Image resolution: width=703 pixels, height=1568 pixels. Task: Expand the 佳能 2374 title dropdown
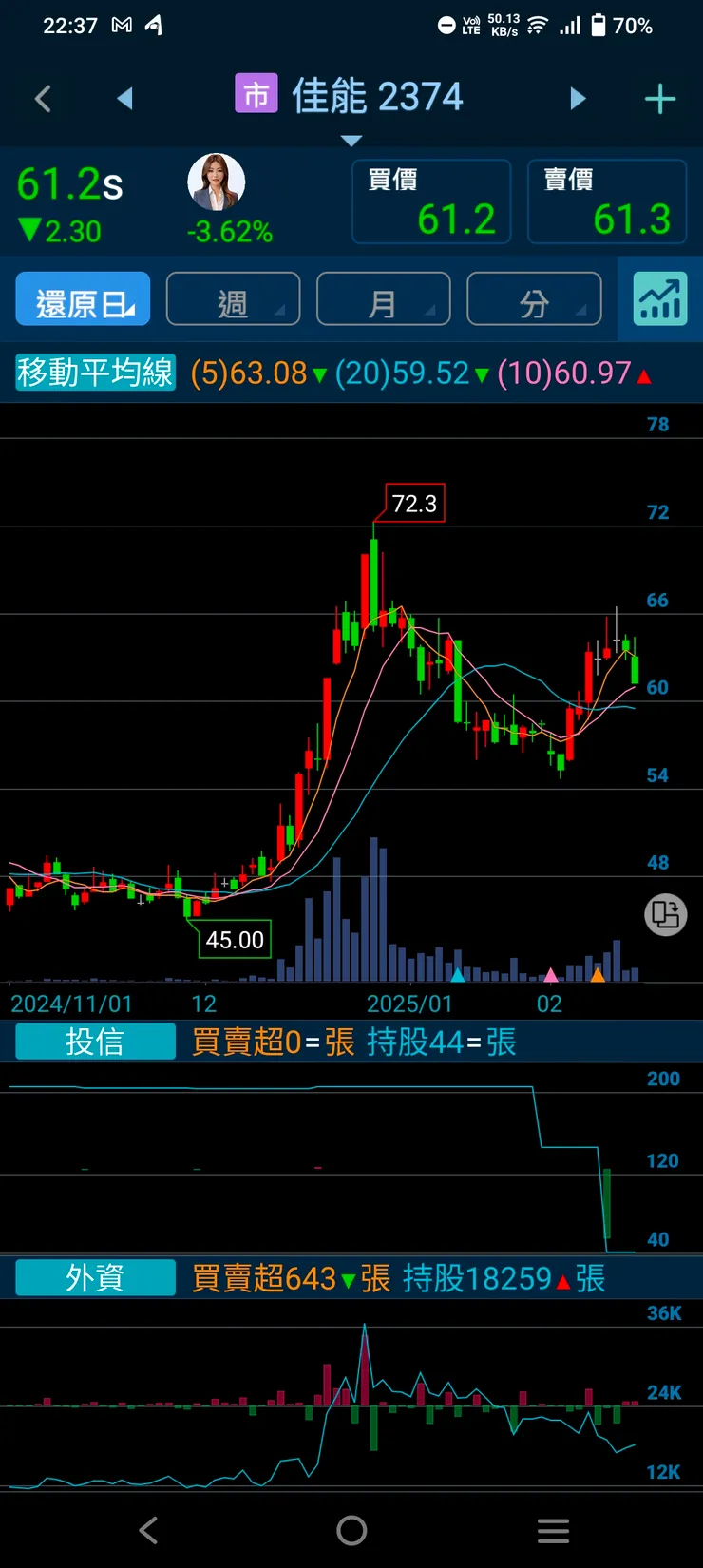pyautogui.click(x=351, y=141)
